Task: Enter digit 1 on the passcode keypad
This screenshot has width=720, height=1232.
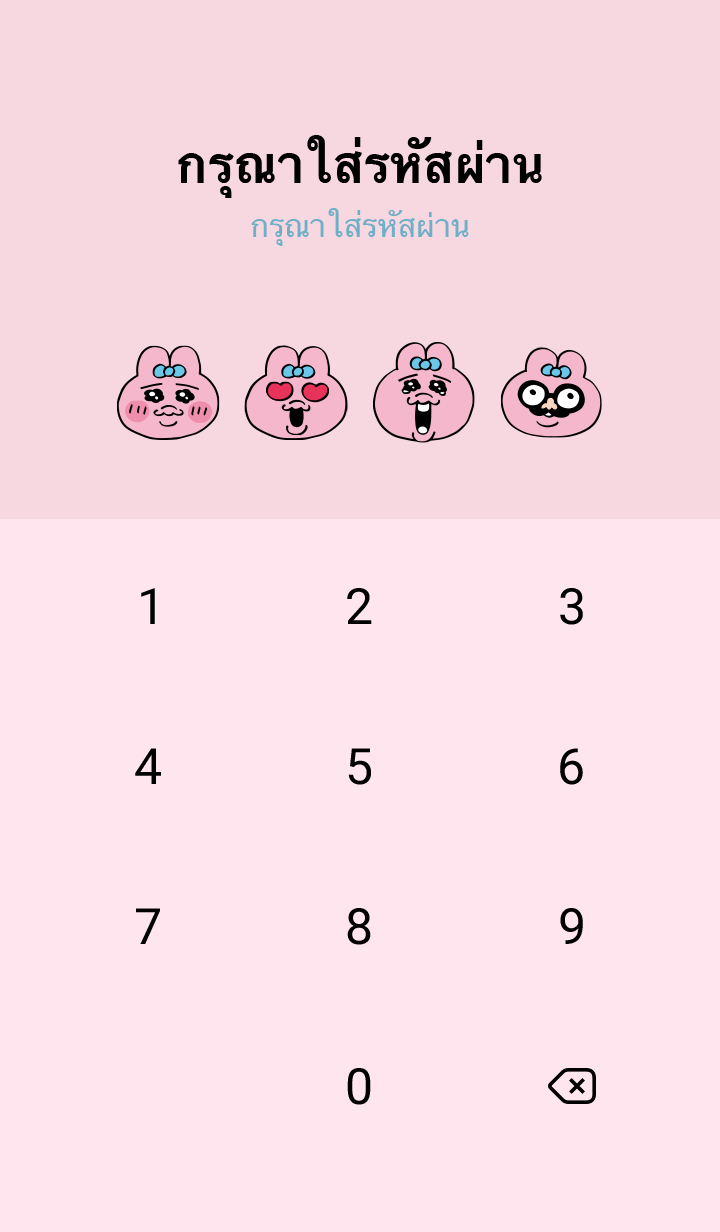Action: [149, 607]
